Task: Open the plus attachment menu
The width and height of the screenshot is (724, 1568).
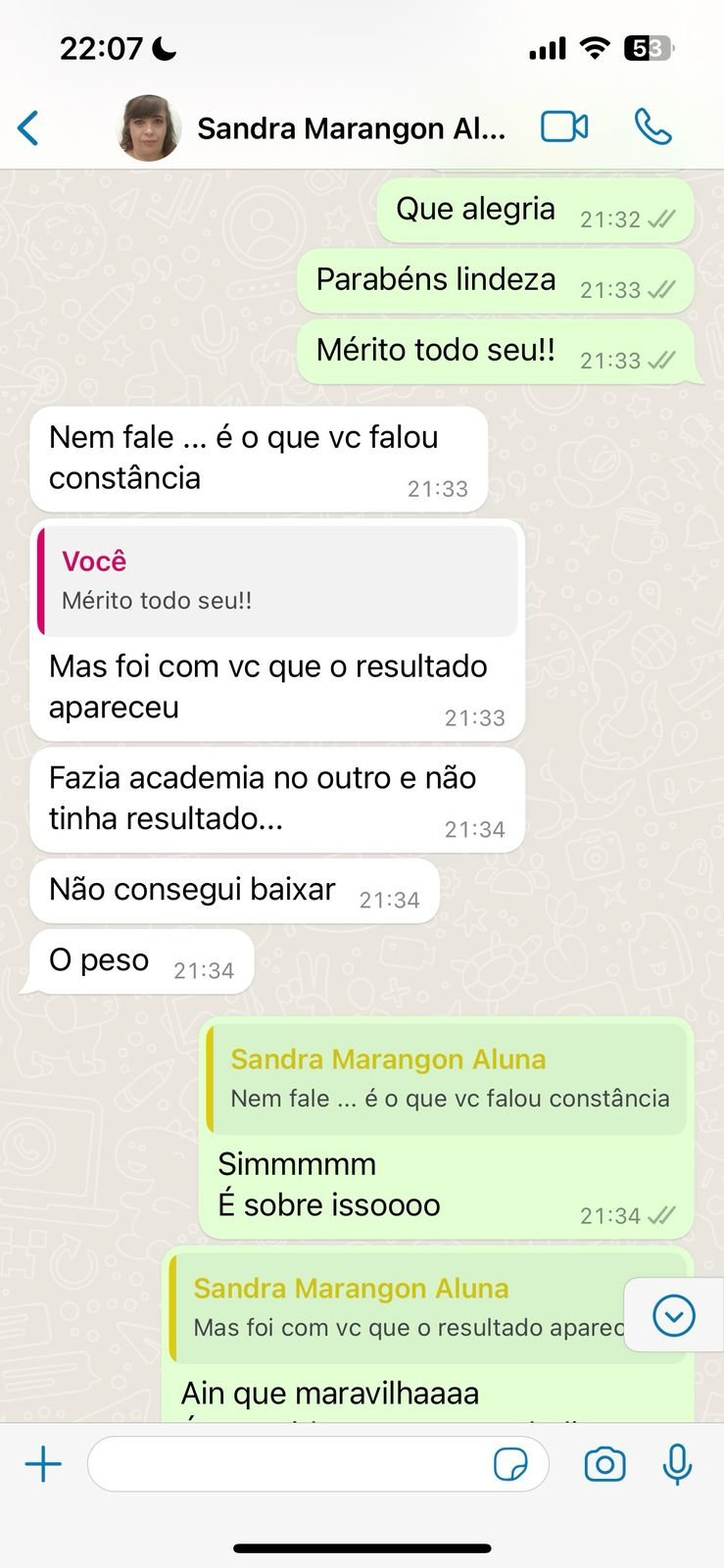Action: click(43, 1465)
